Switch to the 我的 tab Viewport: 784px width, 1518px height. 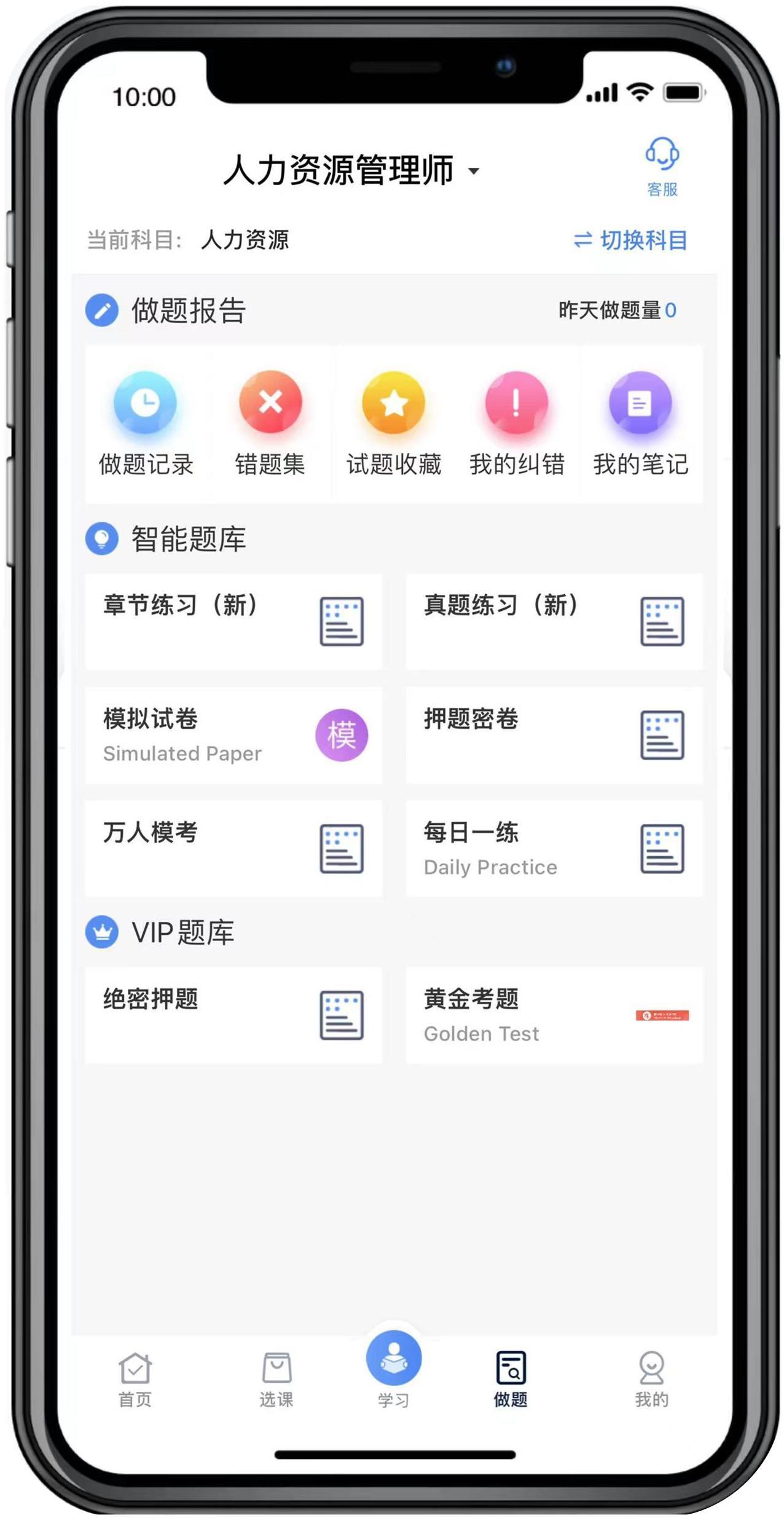point(651,1379)
